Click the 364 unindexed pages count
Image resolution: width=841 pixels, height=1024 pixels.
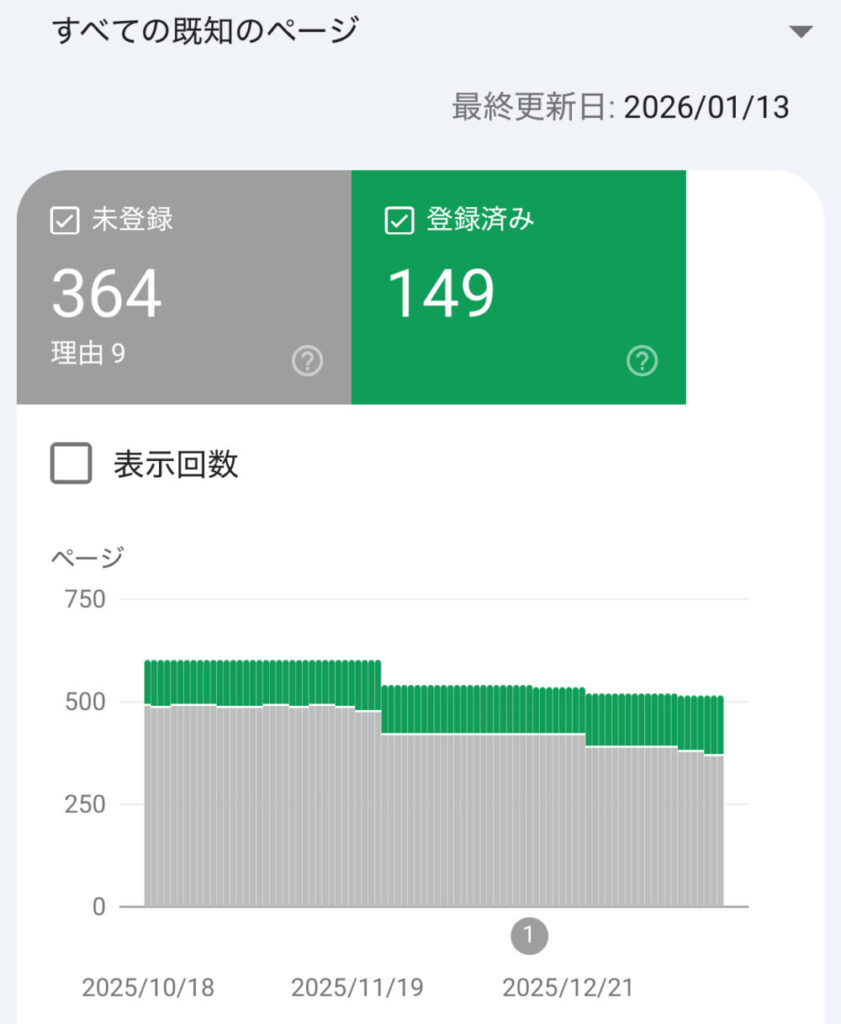pyautogui.click(x=107, y=290)
